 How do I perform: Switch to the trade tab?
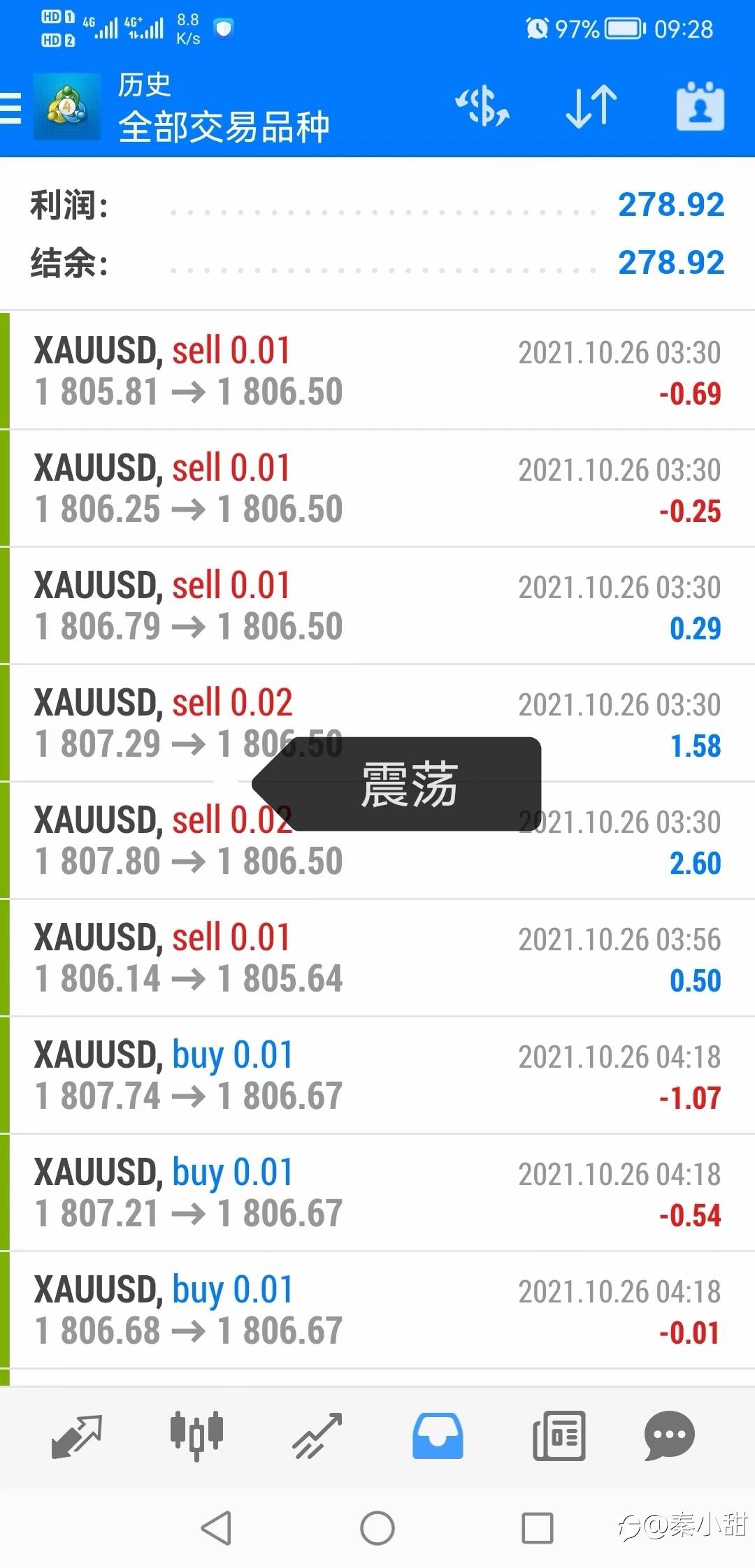pyautogui.click(x=317, y=1436)
